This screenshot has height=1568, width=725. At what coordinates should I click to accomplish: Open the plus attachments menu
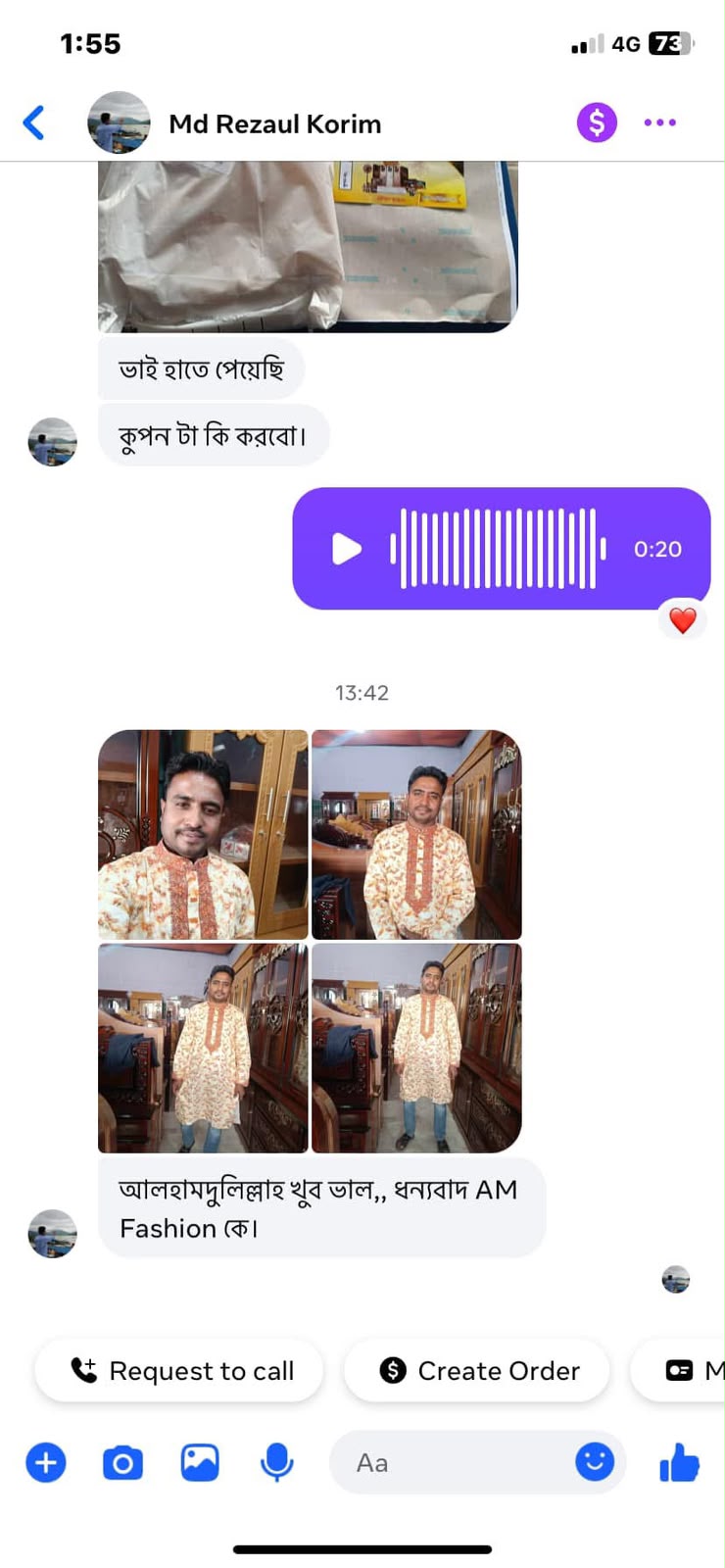[45, 1462]
